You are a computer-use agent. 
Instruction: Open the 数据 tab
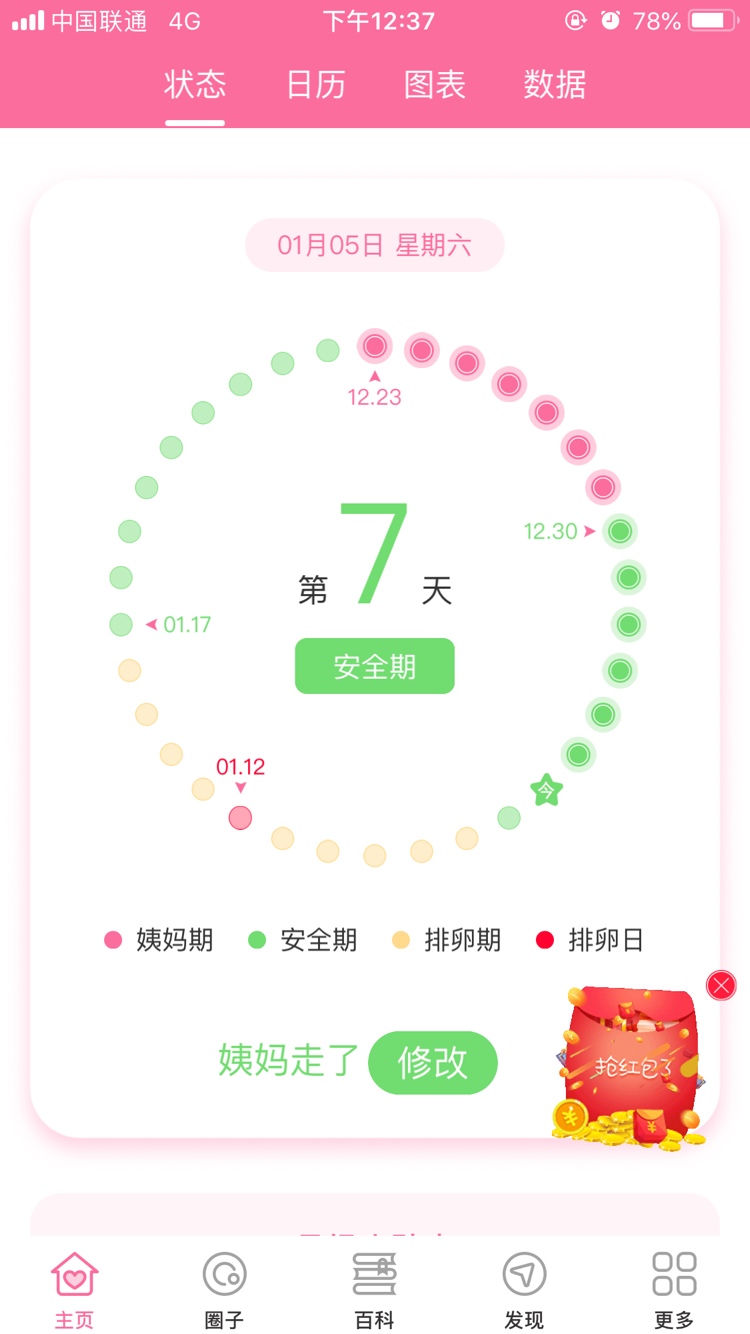coord(554,85)
